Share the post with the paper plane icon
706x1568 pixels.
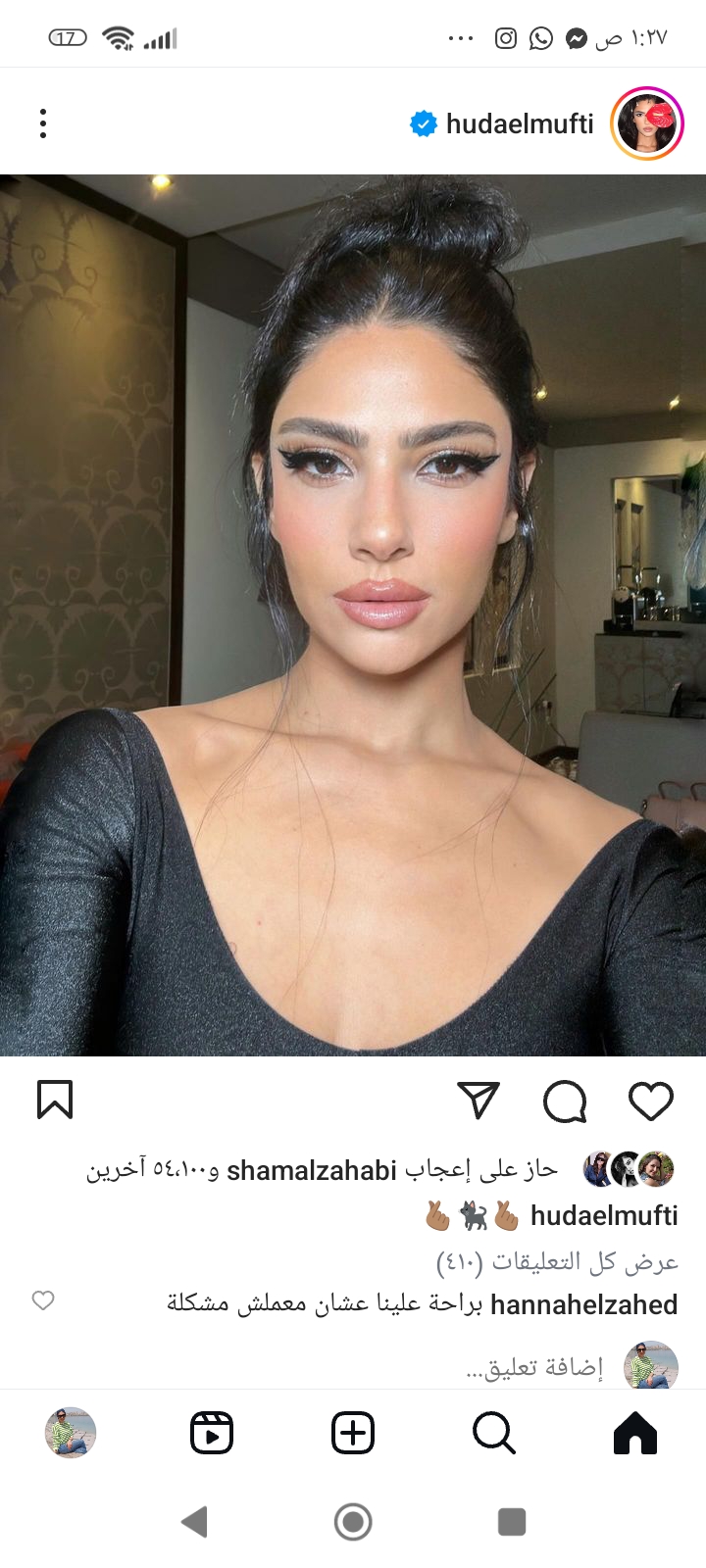(x=479, y=1101)
